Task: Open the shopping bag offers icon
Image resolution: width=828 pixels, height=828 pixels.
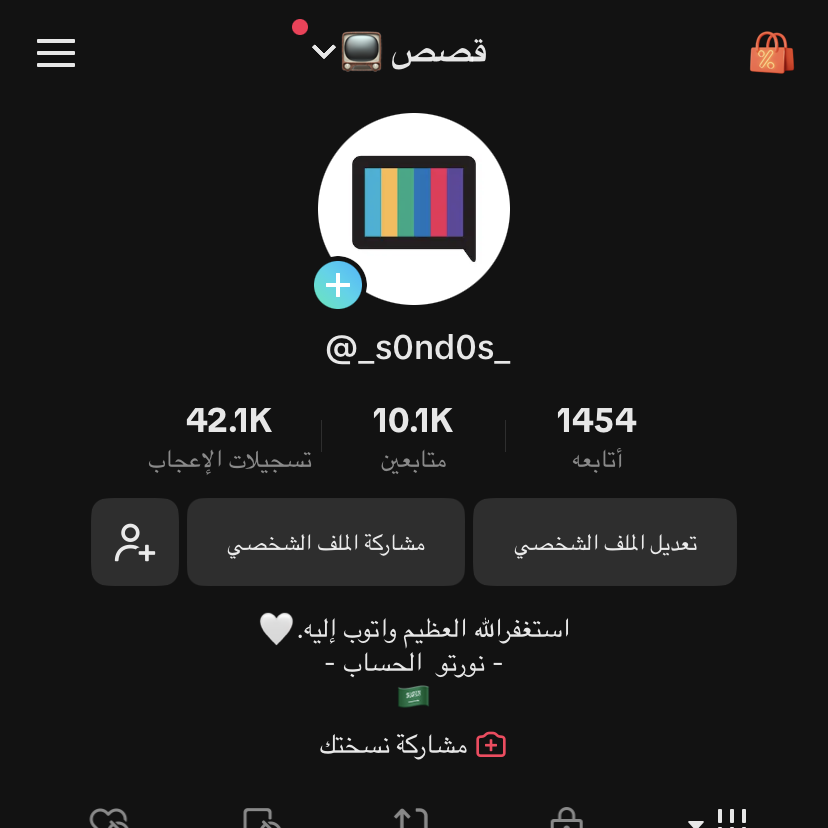Action: pyautogui.click(x=771, y=52)
